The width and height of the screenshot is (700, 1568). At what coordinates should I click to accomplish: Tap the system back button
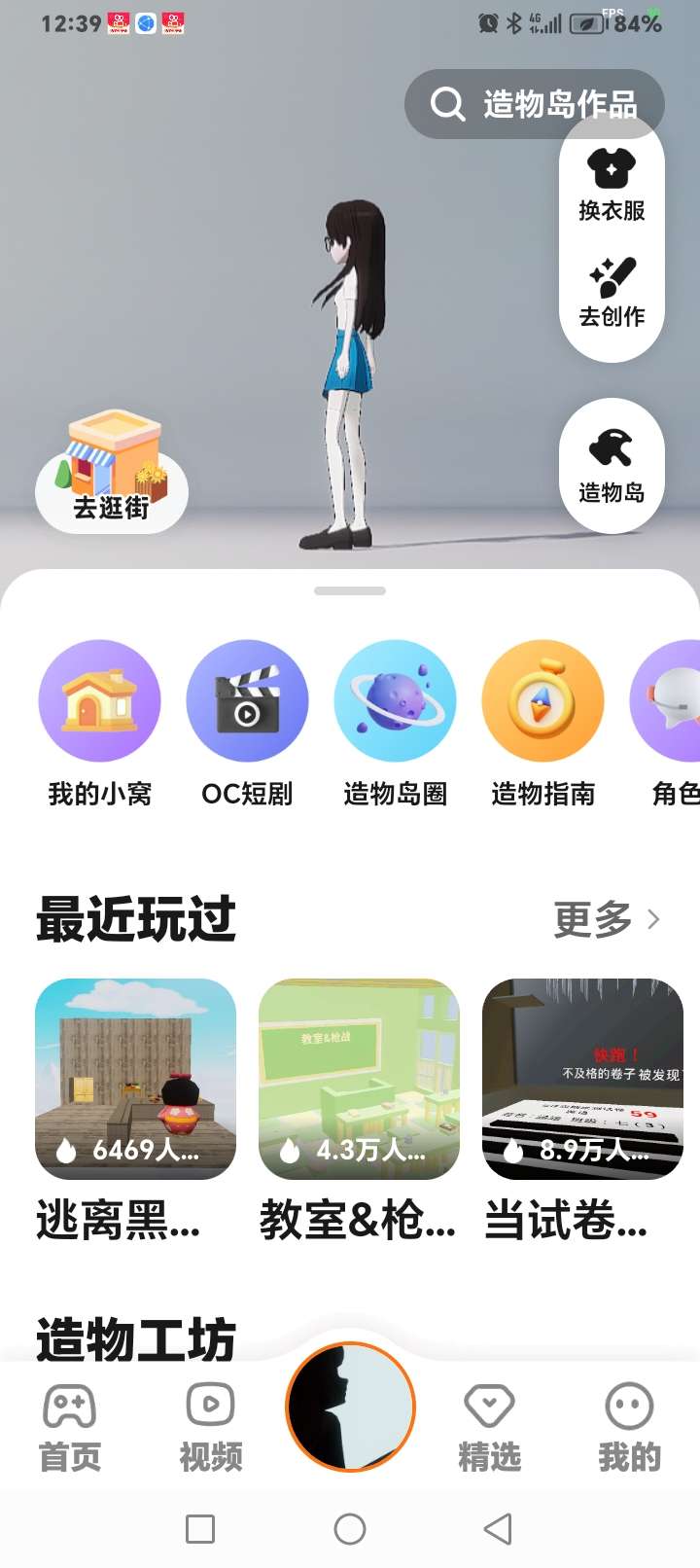pos(498,1529)
